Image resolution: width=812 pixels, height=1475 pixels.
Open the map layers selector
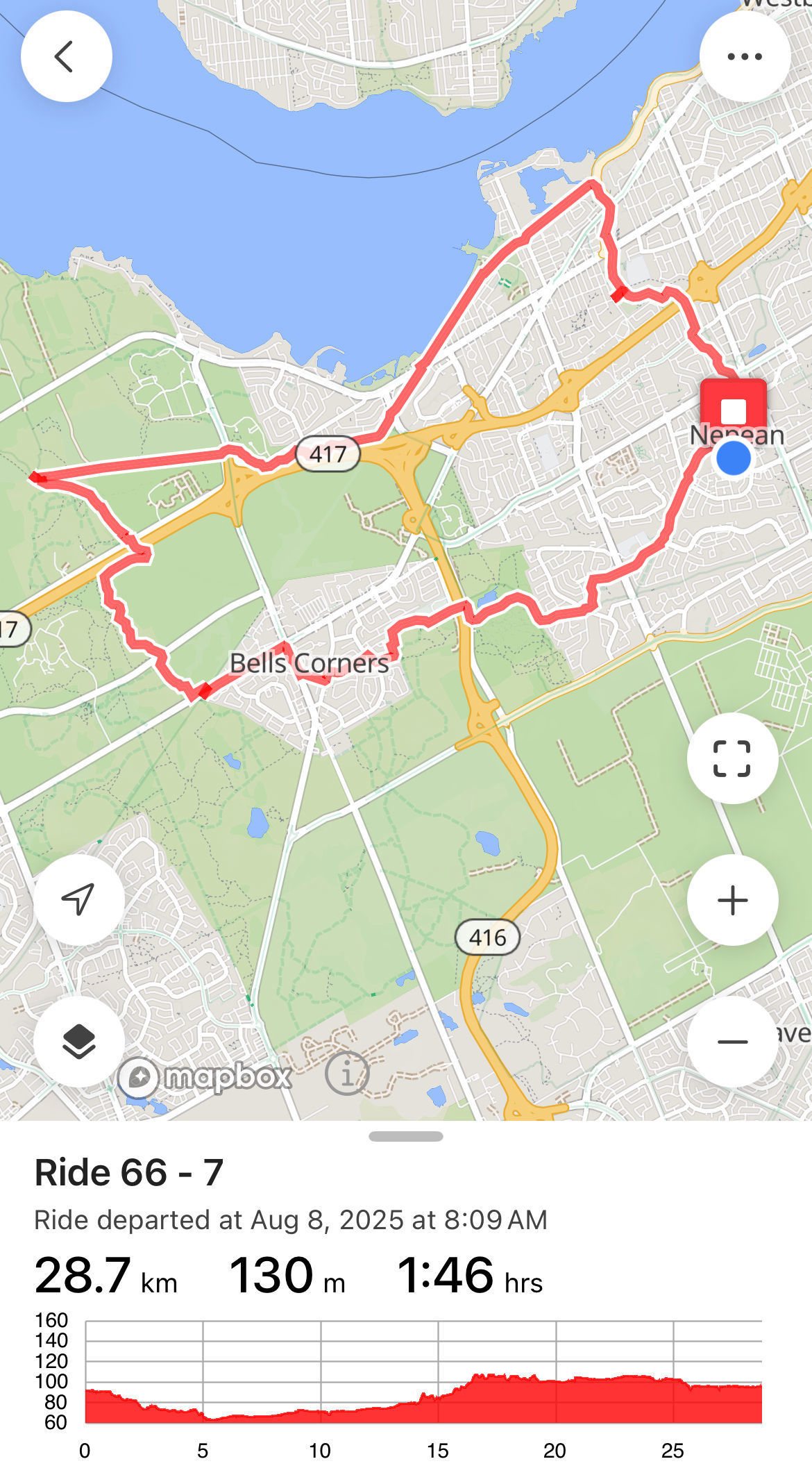pos(78,1042)
